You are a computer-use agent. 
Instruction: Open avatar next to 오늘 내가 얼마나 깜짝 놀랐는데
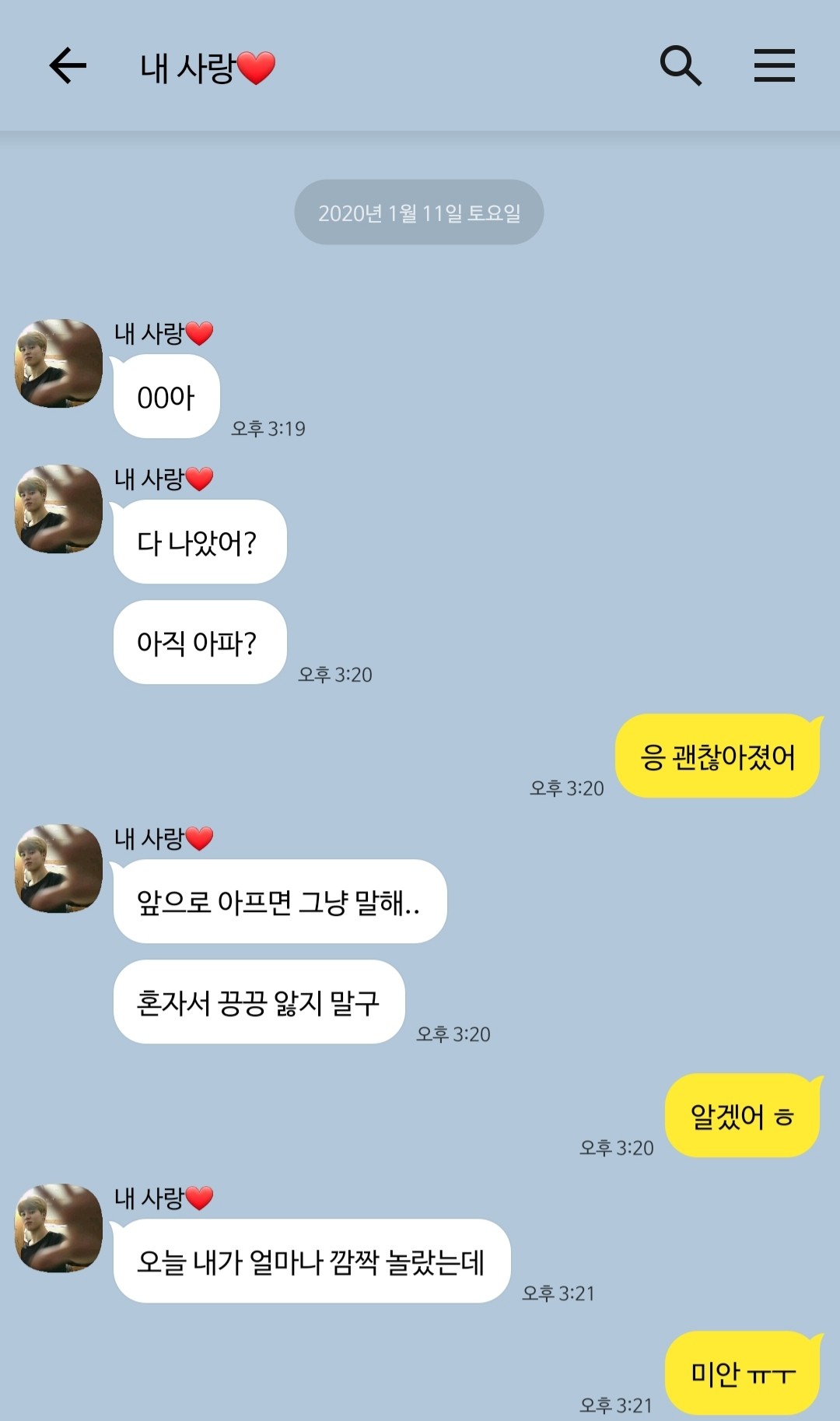58,1228
